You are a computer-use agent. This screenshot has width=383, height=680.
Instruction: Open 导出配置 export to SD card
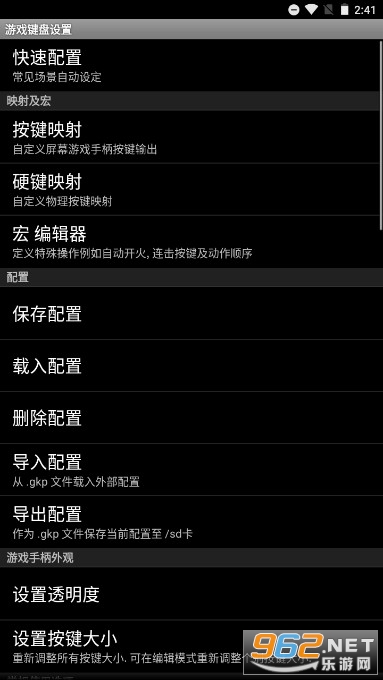point(190,522)
